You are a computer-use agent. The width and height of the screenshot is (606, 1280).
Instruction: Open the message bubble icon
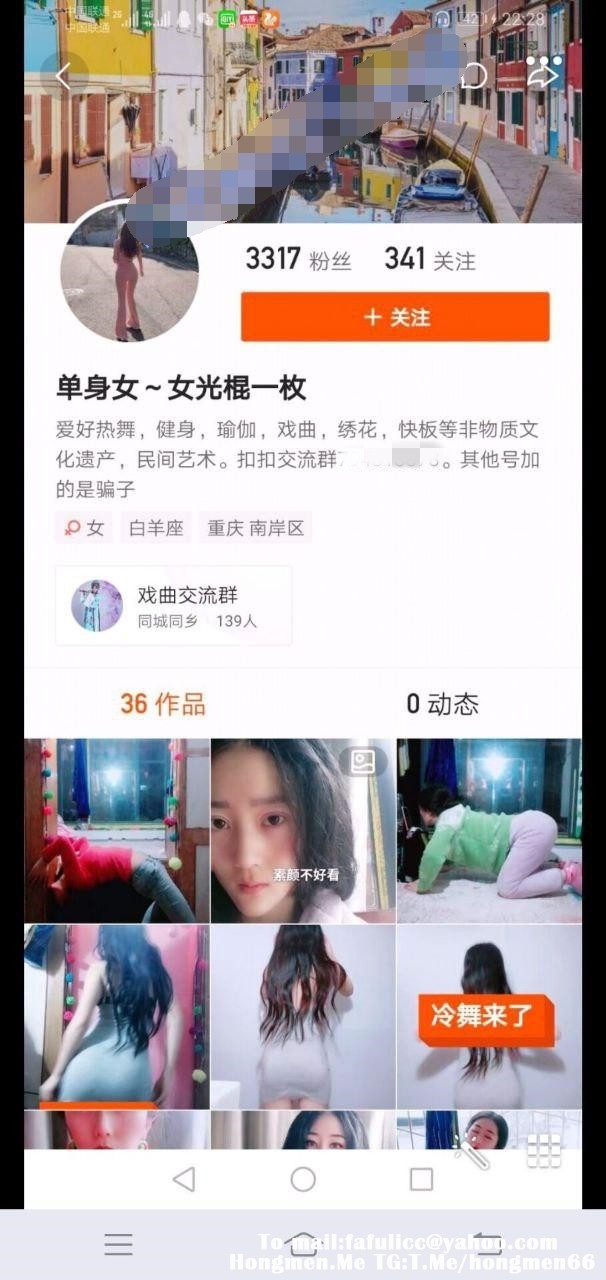473,75
